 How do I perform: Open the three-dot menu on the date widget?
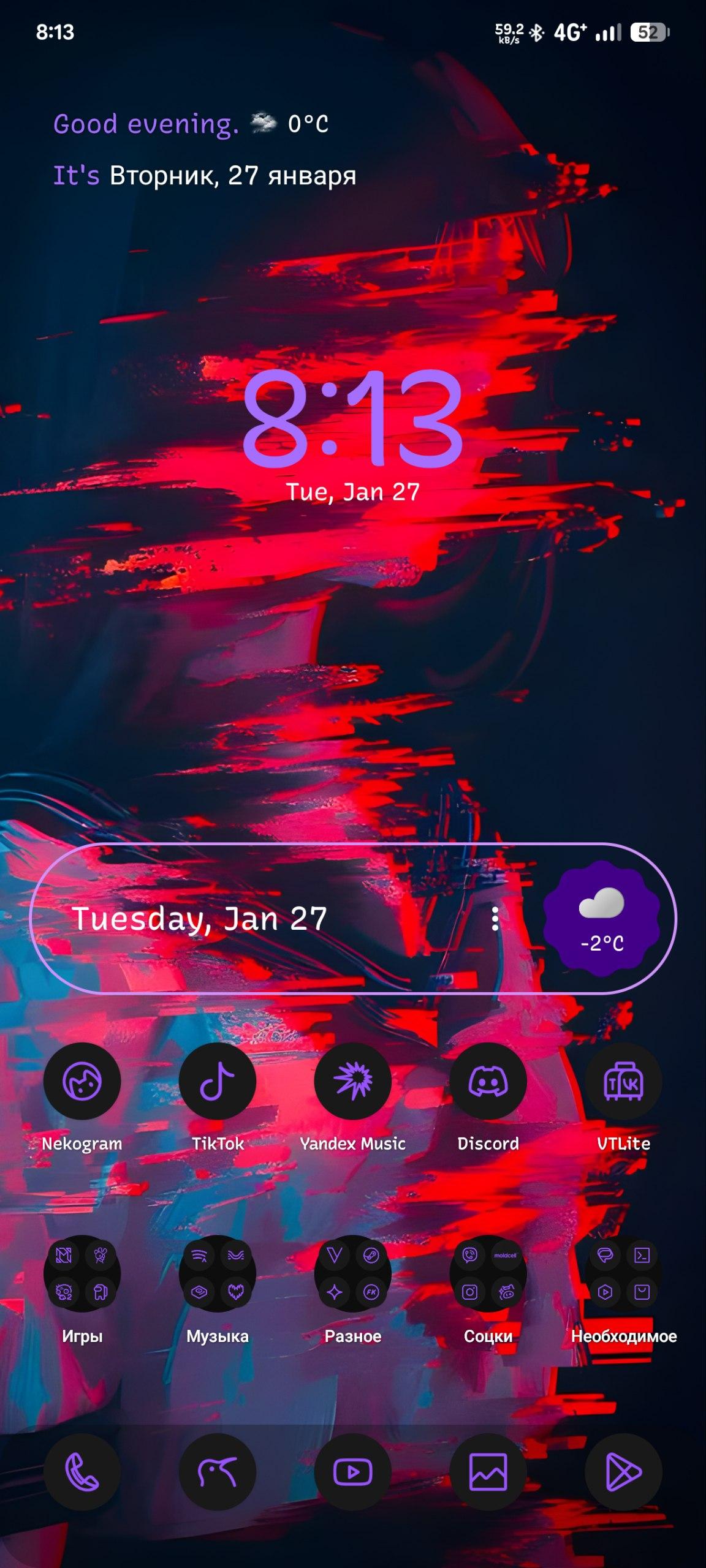(x=495, y=919)
